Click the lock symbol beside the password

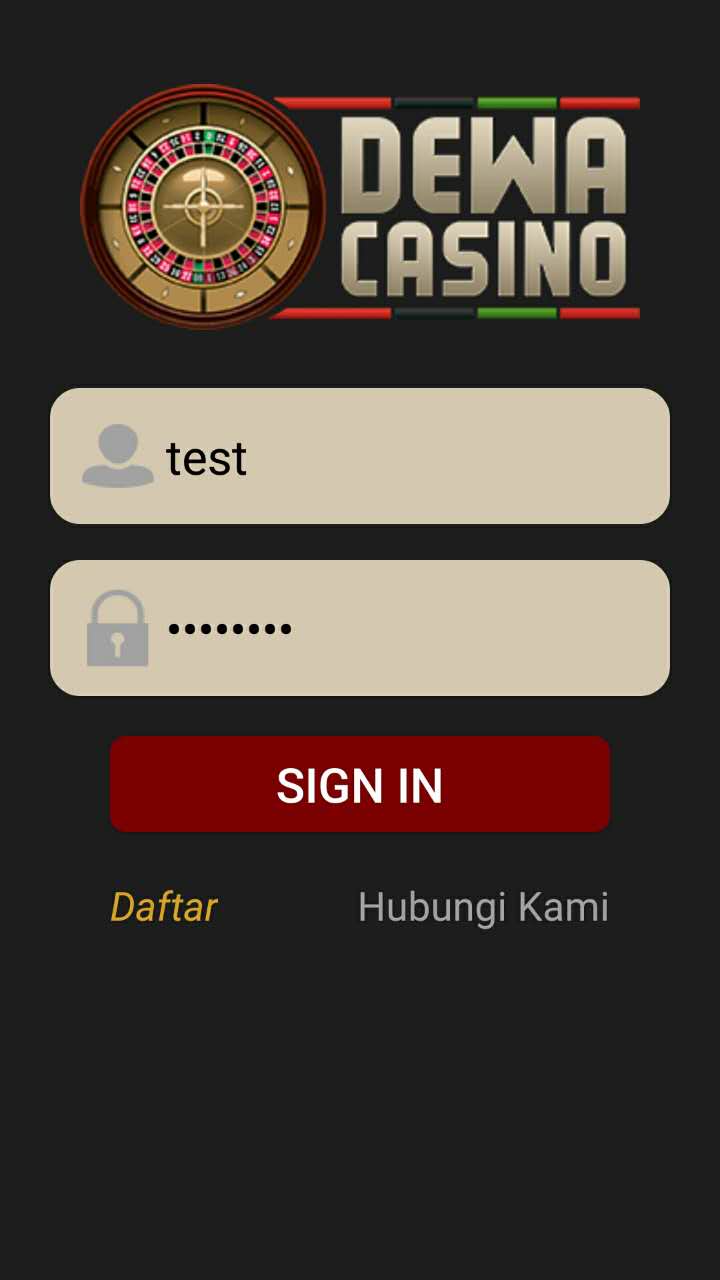point(118,626)
